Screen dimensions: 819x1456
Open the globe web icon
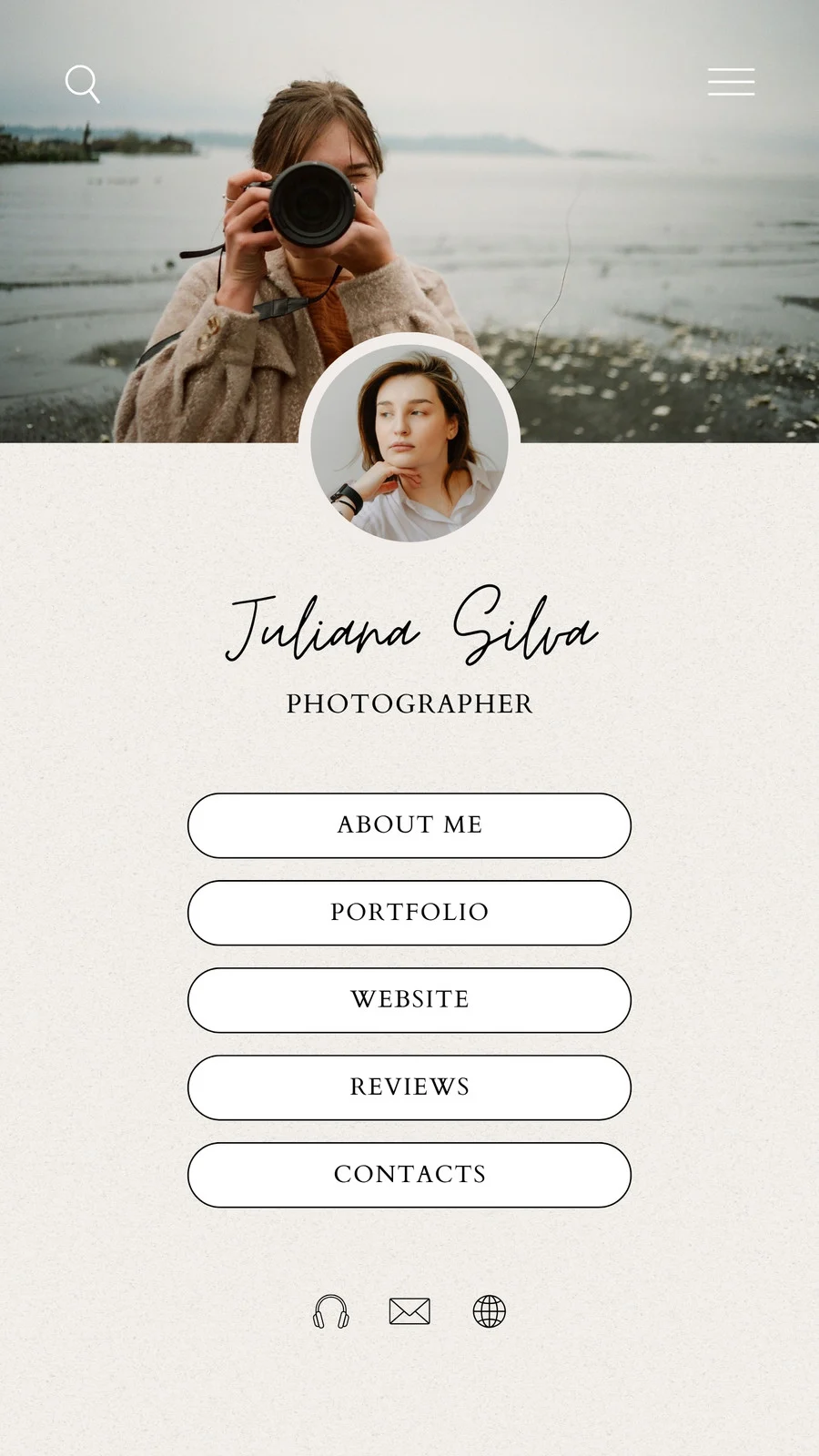[x=490, y=1311]
